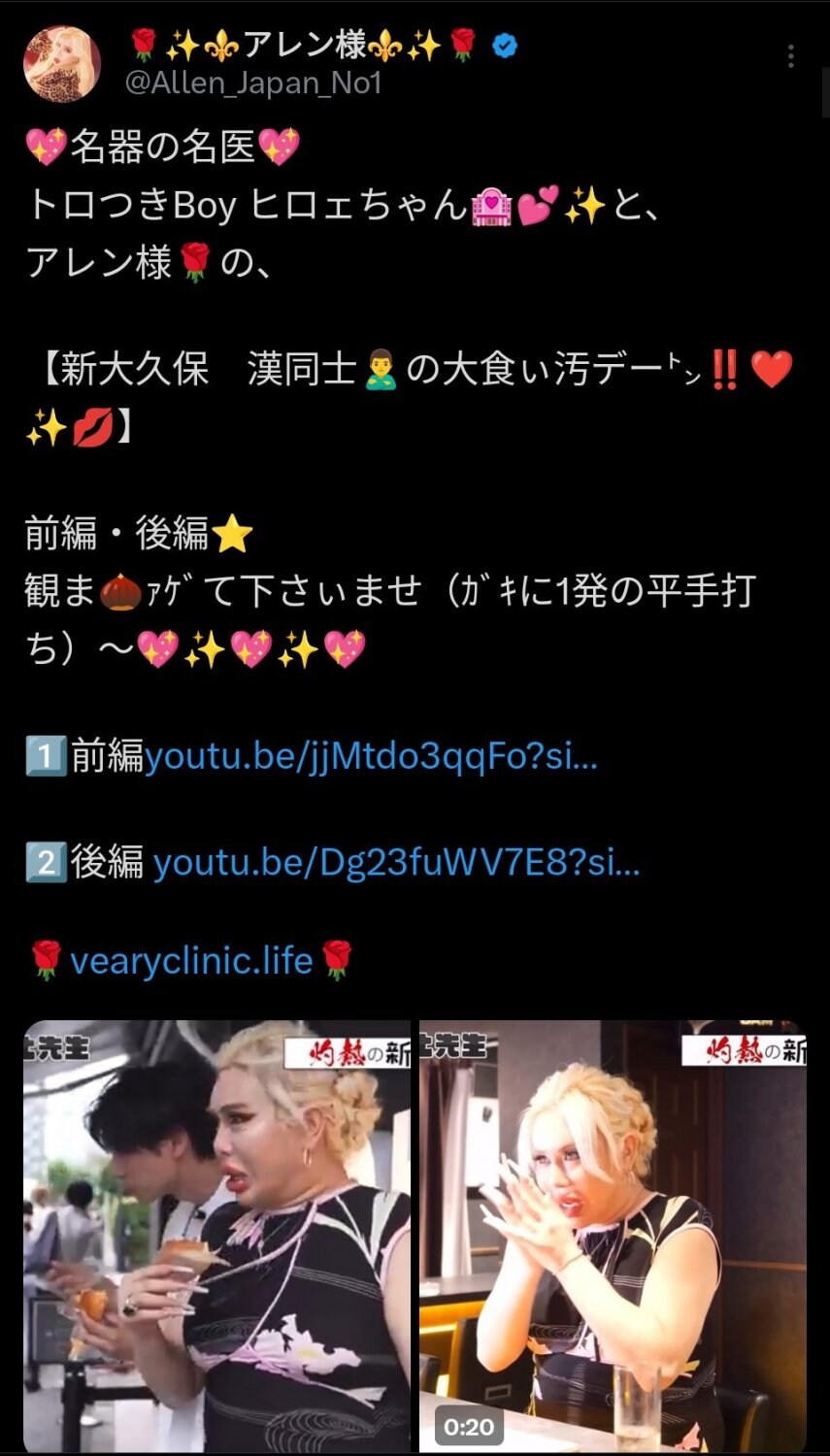Open the アレン様 account name

pos(304,45)
